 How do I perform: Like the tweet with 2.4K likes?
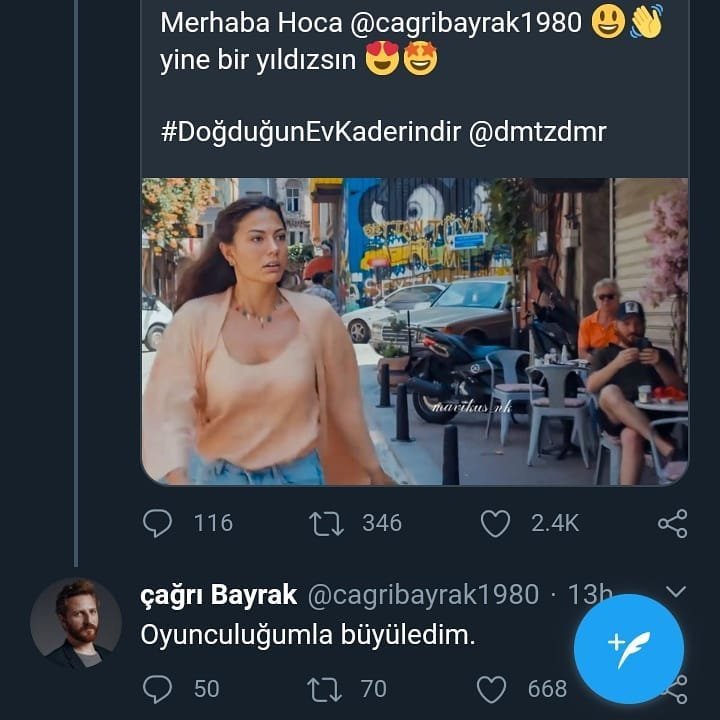click(x=496, y=523)
